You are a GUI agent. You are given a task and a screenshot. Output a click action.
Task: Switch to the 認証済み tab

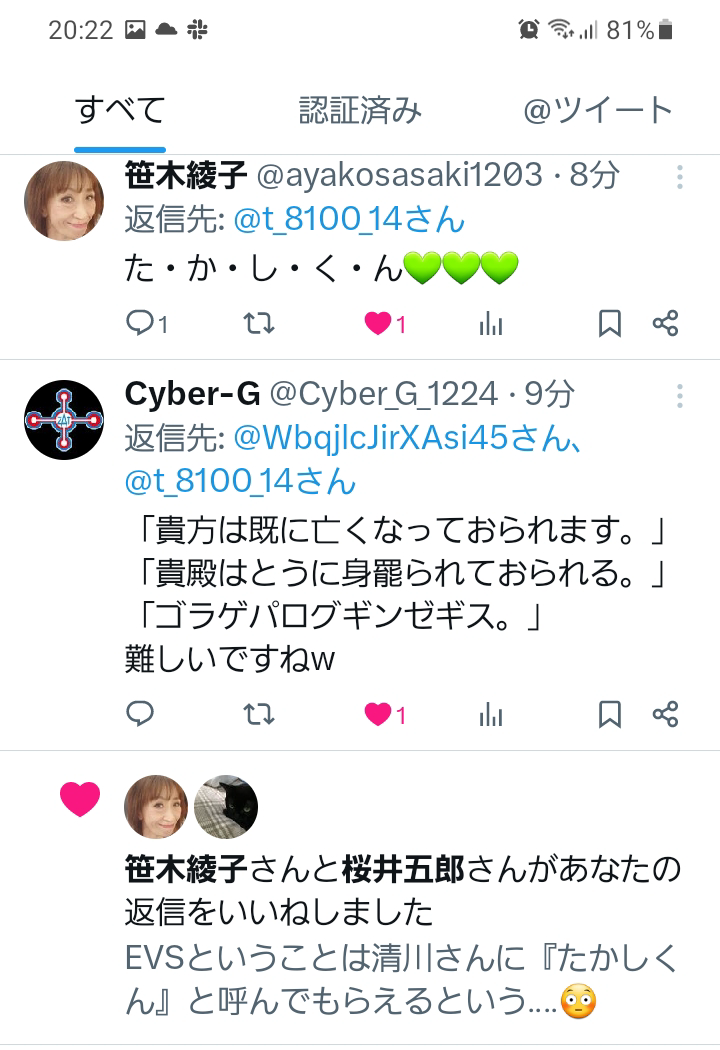point(360,110)
